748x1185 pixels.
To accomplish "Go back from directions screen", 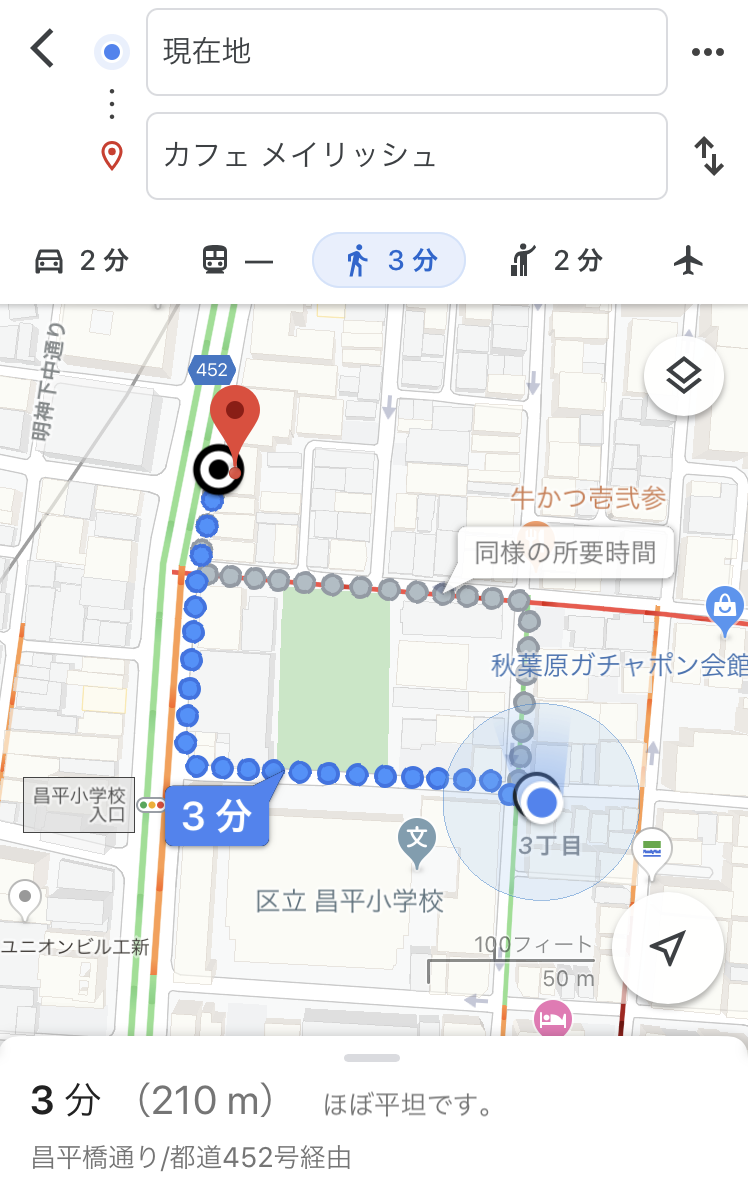I will (x=42, y=49).
